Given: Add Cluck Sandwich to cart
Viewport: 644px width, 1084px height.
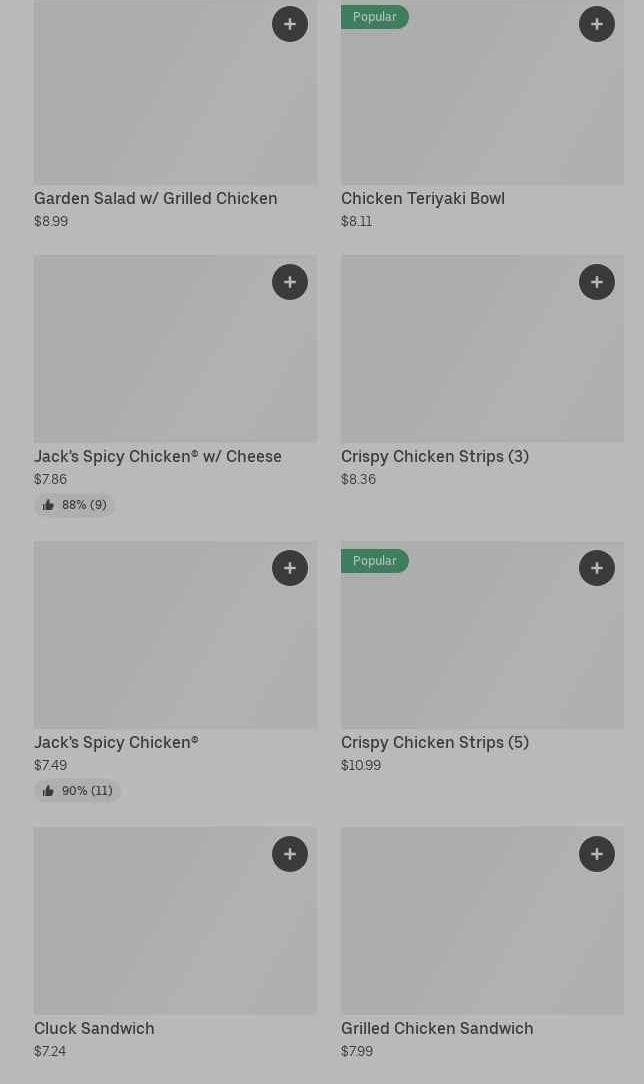Looking at the screenshot, I should (290, 854).
